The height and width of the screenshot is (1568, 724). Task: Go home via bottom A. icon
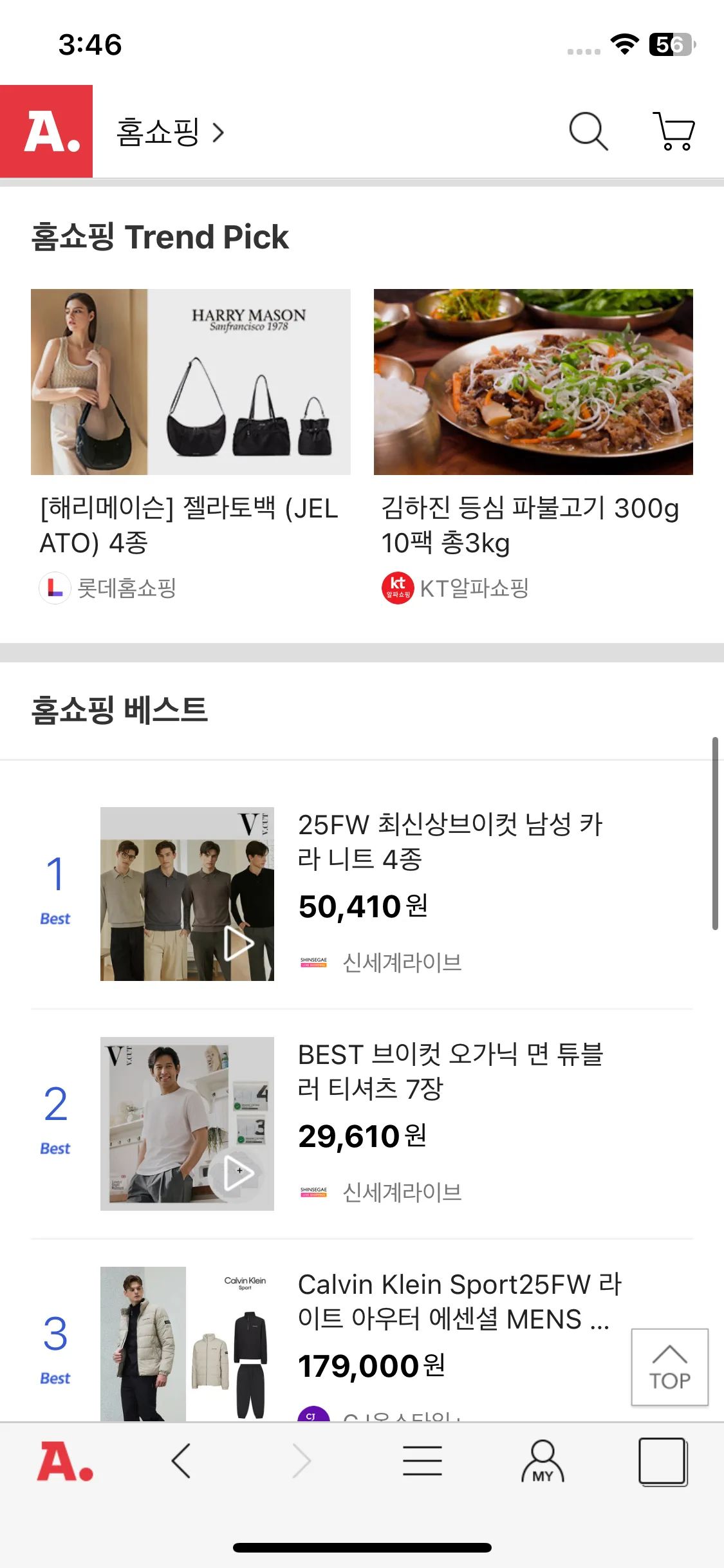(x=65, y=1461)
